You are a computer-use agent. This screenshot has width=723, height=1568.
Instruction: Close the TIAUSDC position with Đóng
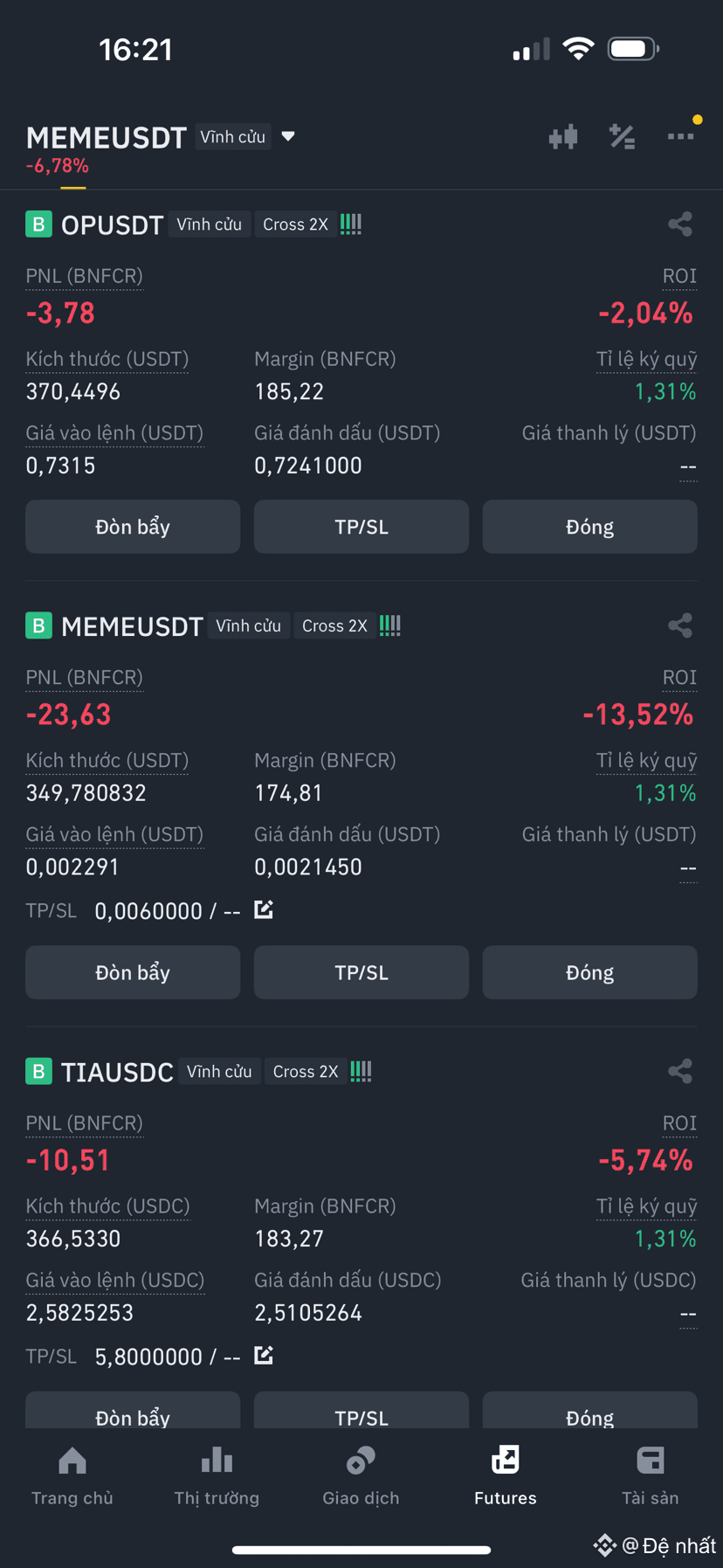click(589, 1415)
